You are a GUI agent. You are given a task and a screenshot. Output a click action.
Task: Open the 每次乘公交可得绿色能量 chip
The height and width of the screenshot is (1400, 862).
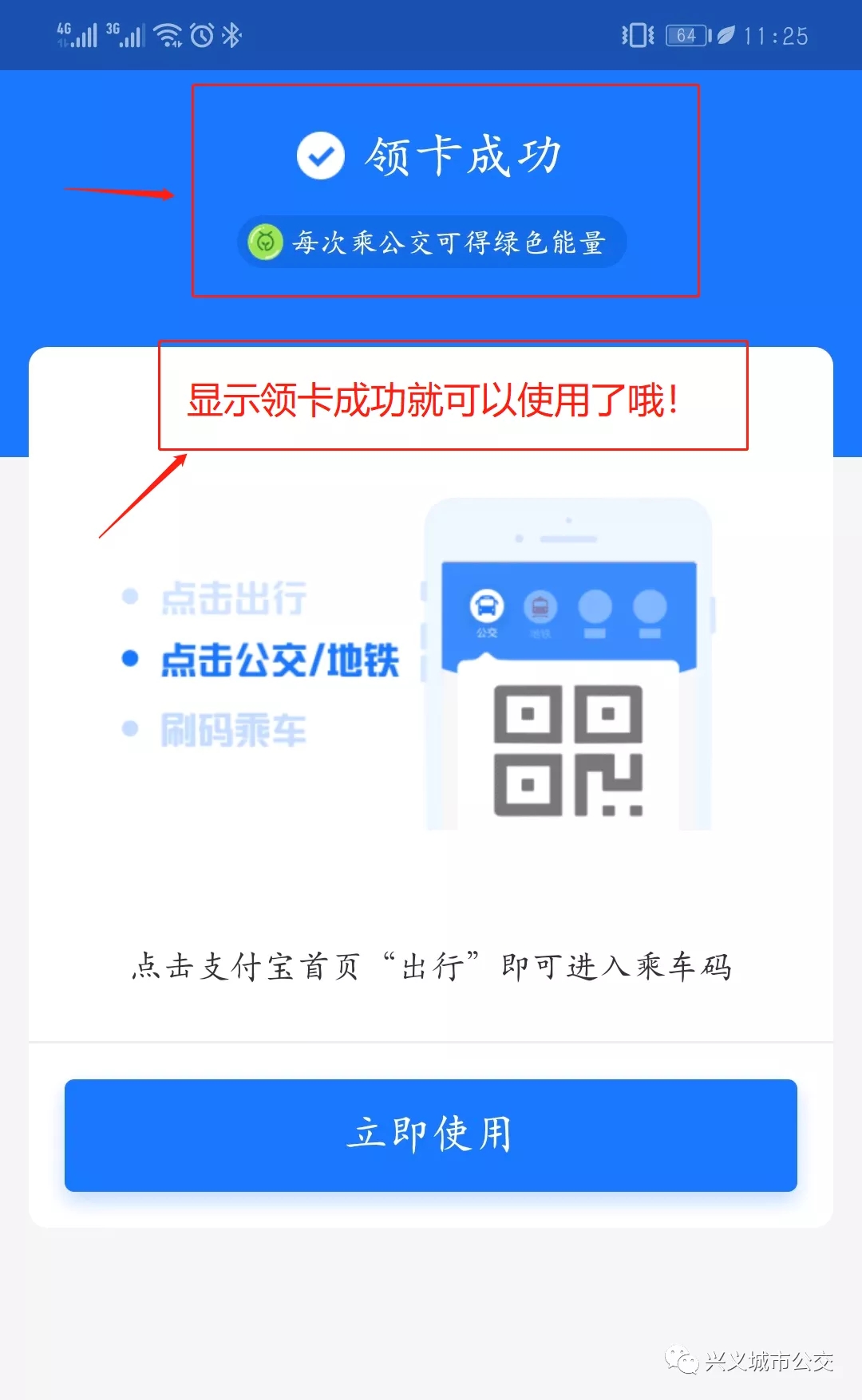click(432, 242)
